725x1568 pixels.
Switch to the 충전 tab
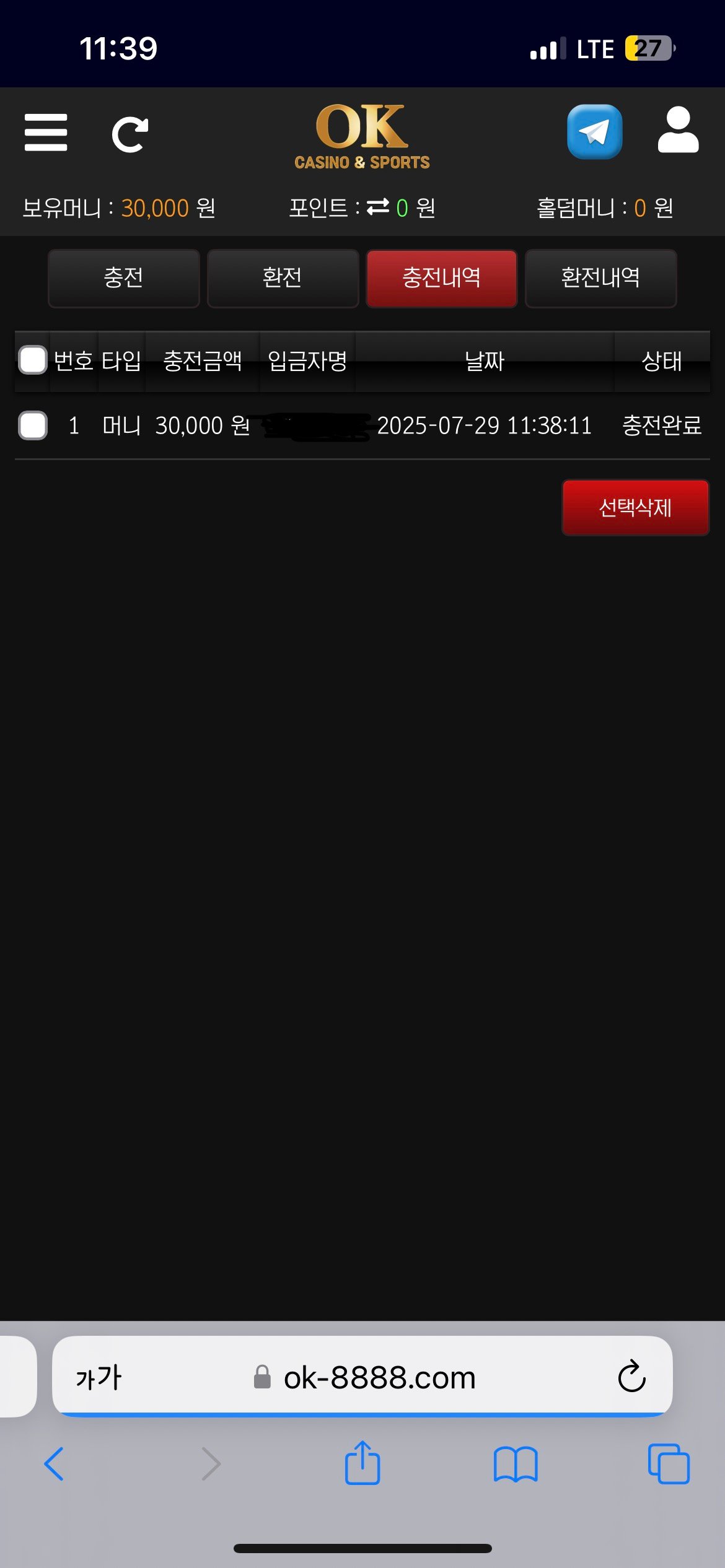(x=124, y=277)
